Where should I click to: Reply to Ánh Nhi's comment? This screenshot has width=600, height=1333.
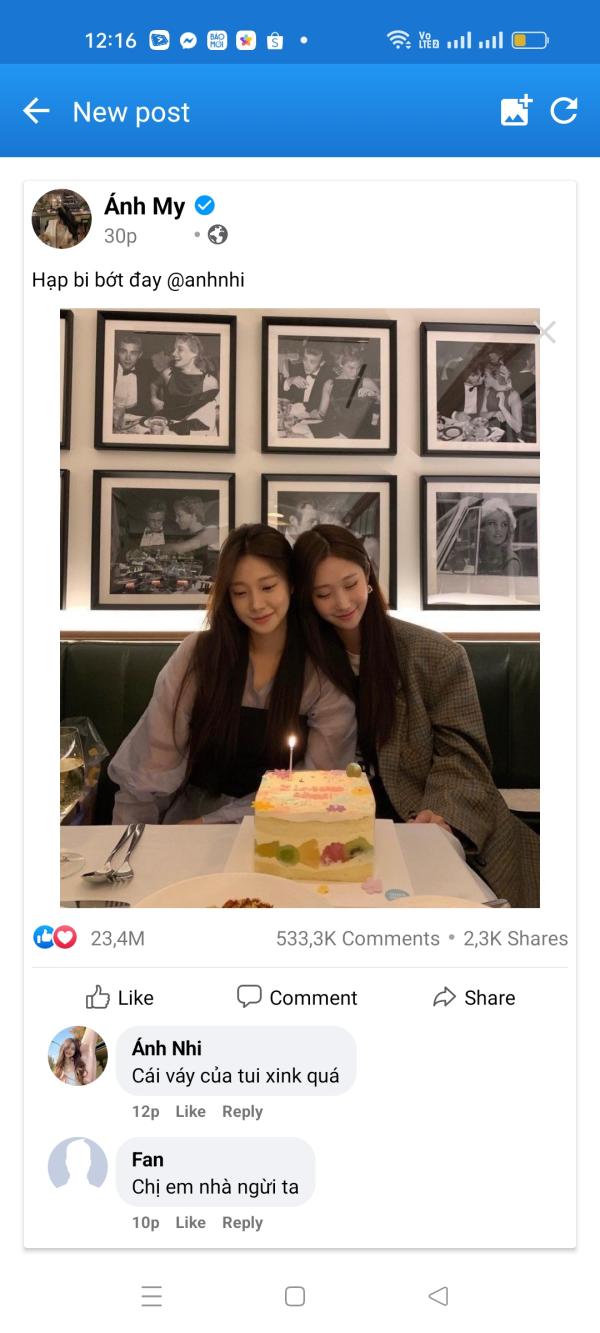pos(242,1111)
